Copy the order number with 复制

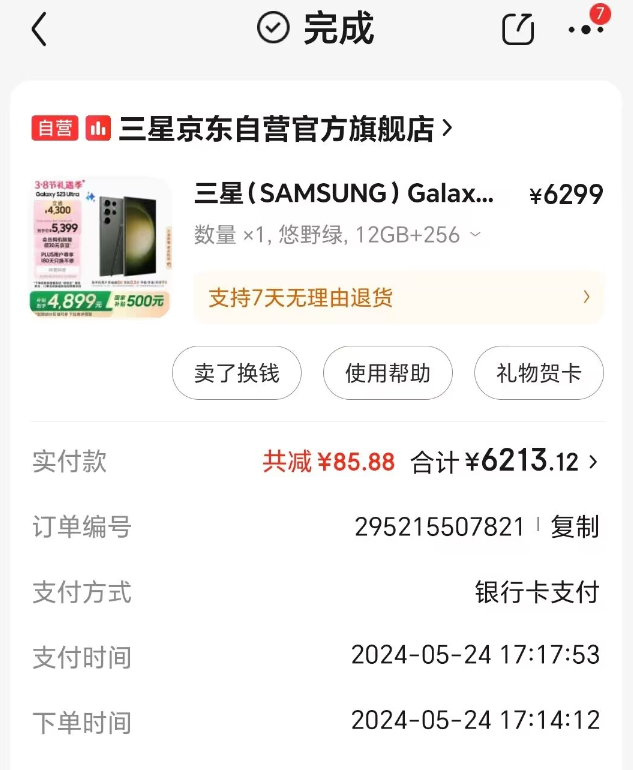coord(575,527)
